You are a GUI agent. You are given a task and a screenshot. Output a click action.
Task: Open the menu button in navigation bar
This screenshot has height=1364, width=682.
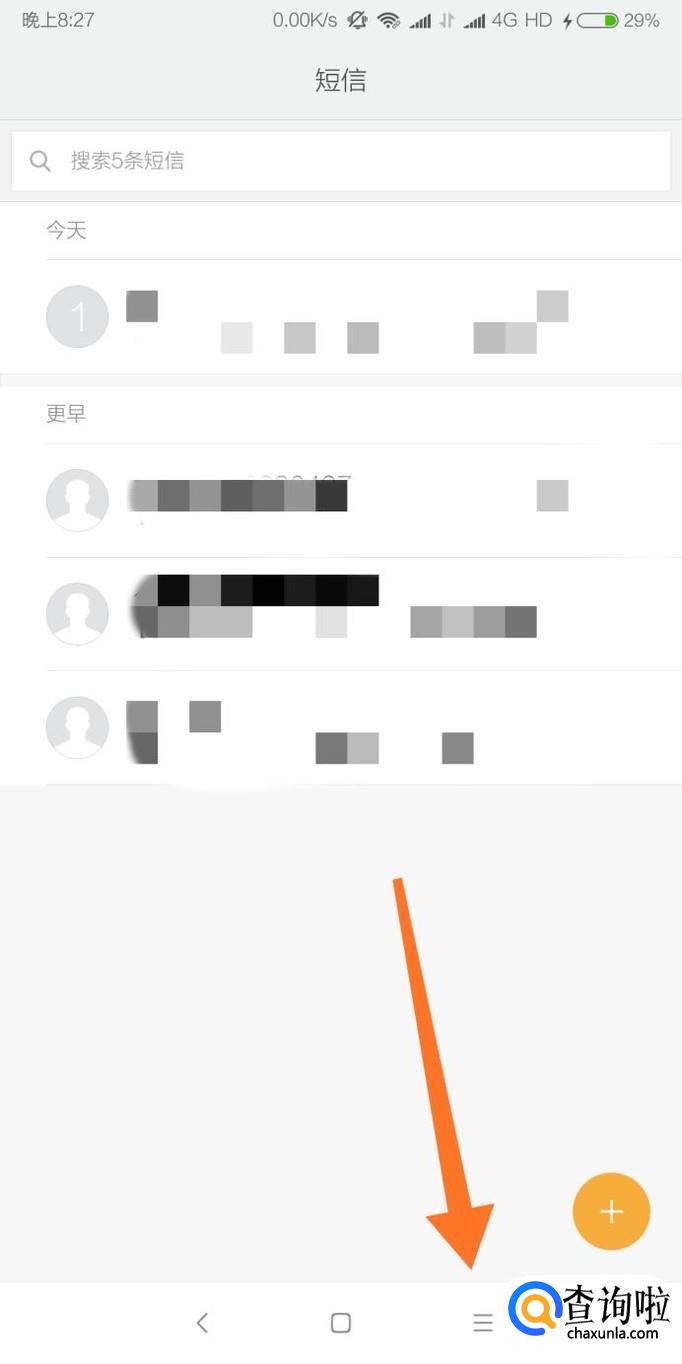pyautogui.click(x=483, y=1323)
